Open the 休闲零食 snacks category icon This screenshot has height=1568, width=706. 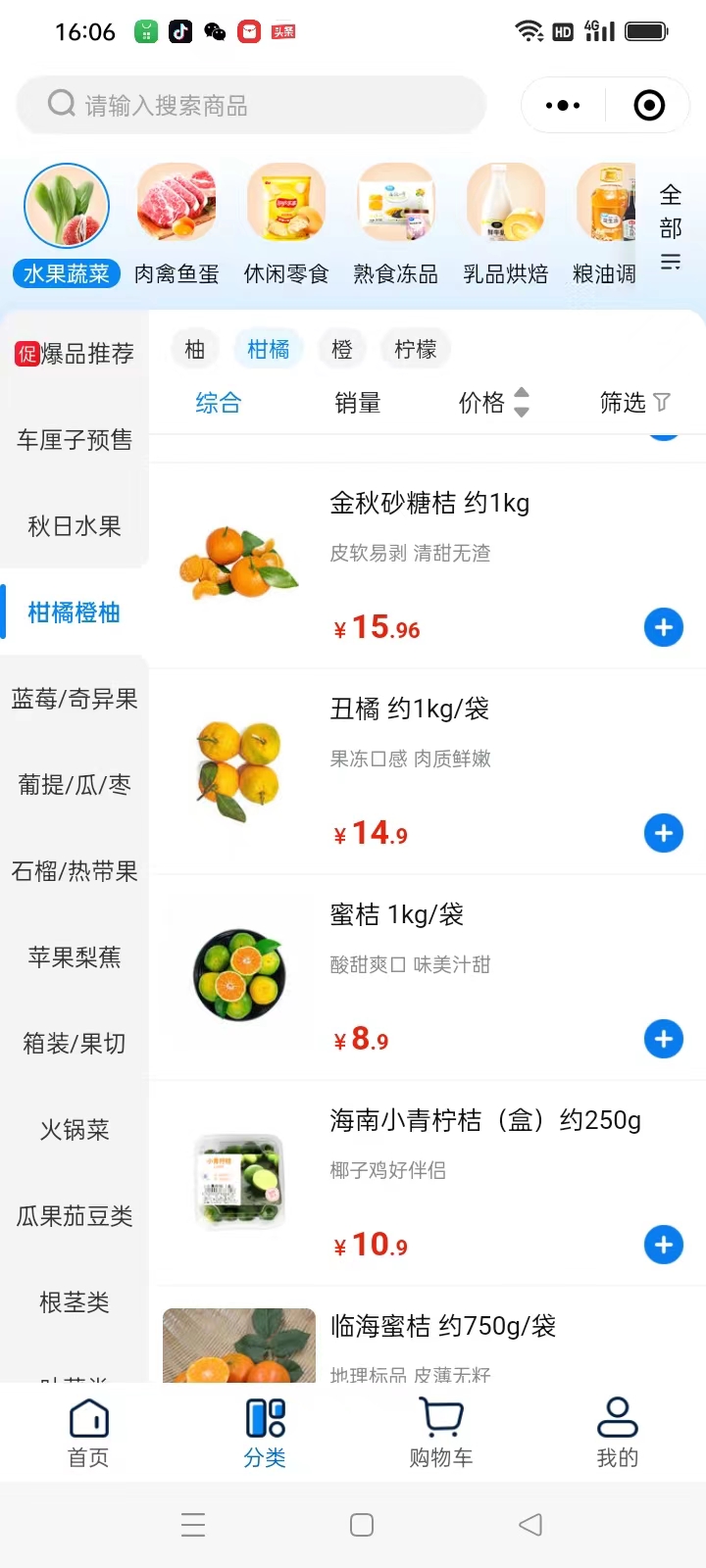point(285,204)
